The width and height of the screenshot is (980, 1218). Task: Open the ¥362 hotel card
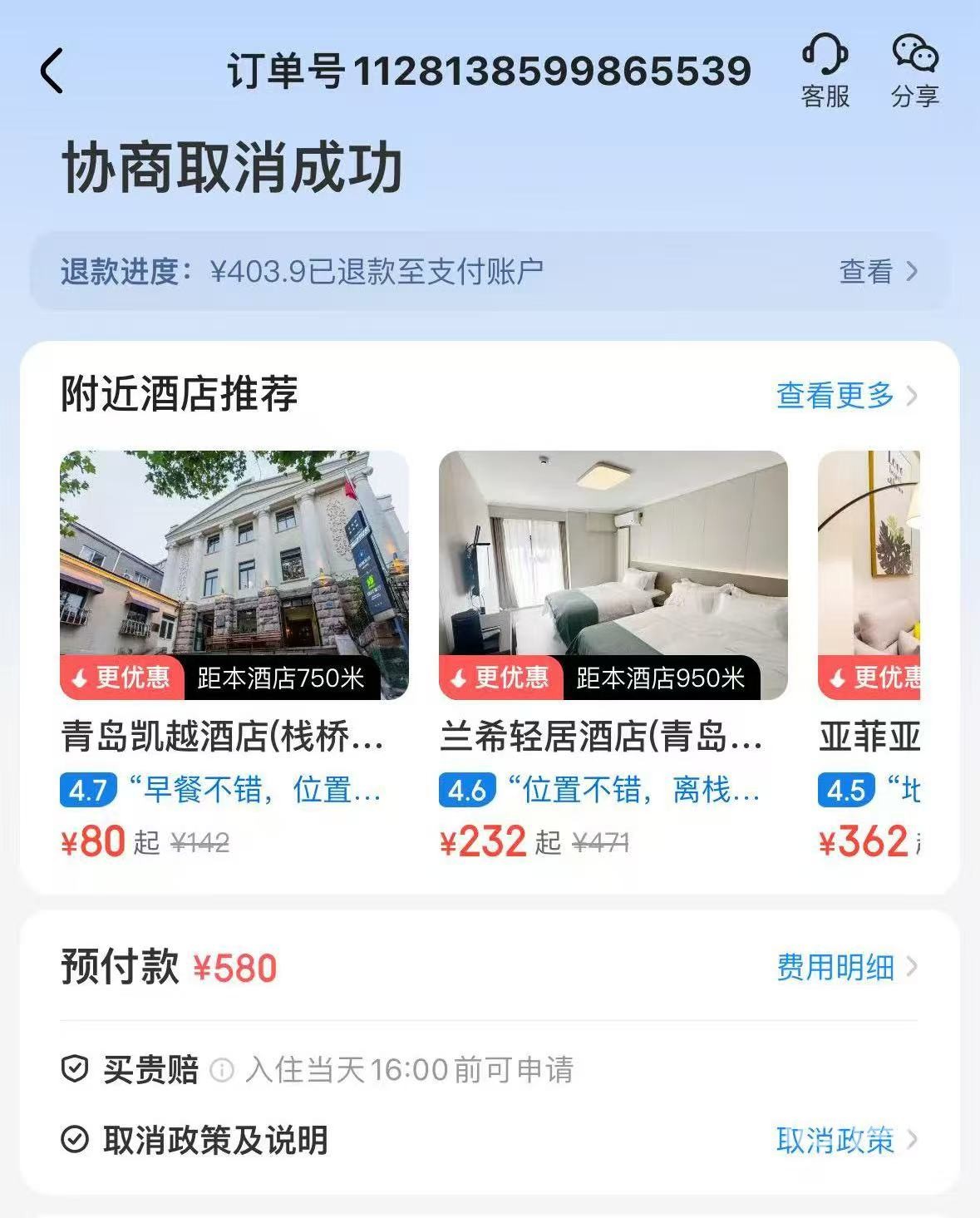(869, 575)
